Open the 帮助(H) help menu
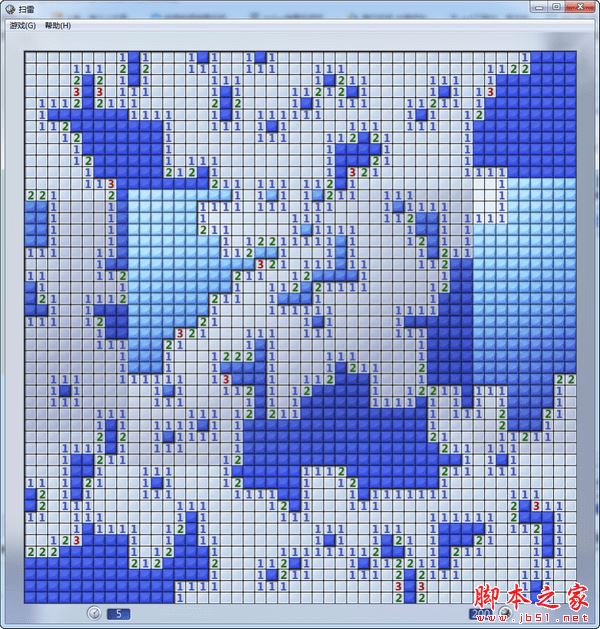Viewport: 600px width, 629px height. 58,25
